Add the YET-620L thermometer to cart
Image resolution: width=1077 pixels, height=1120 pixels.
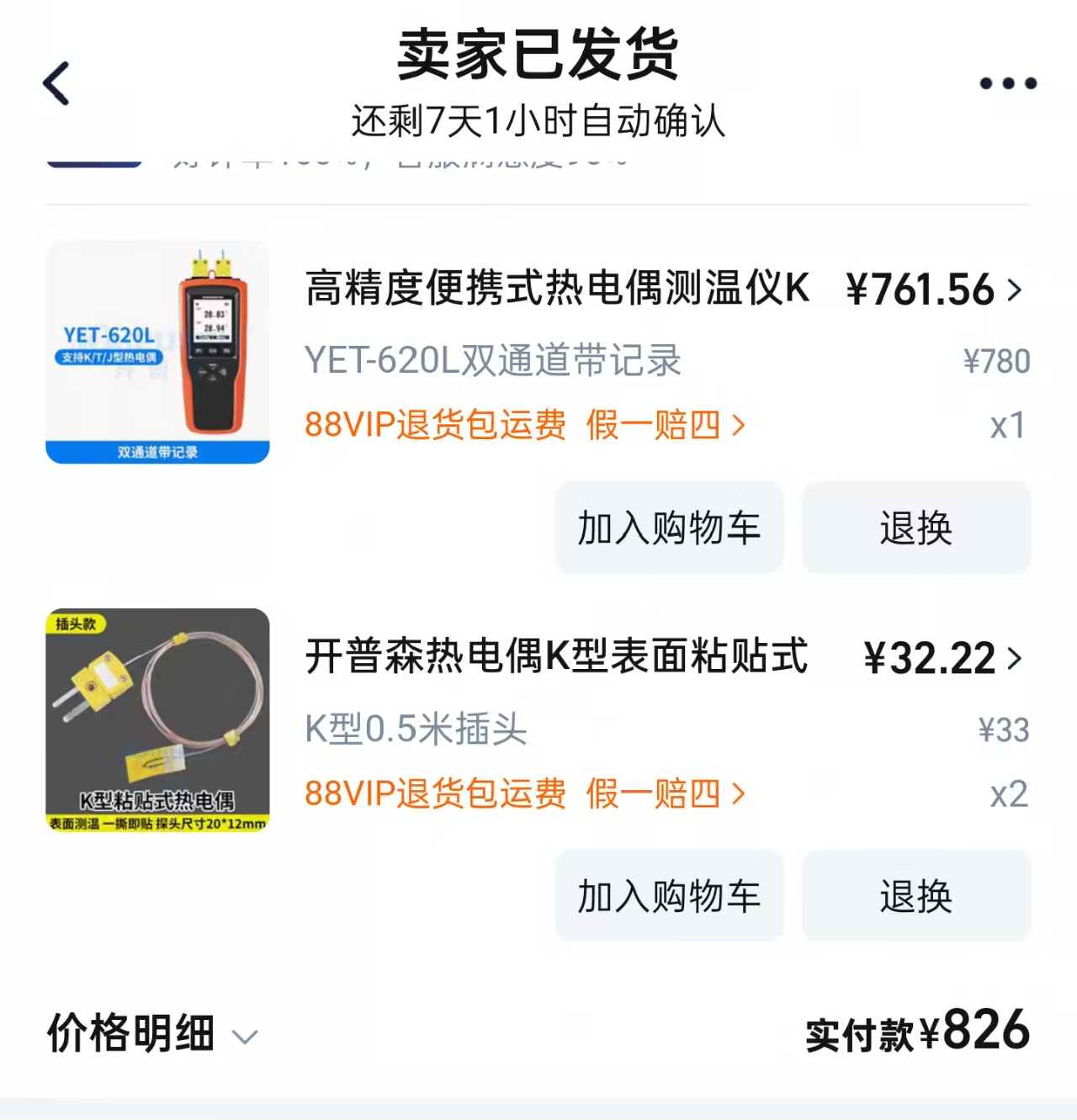click(x=669, y=528)
